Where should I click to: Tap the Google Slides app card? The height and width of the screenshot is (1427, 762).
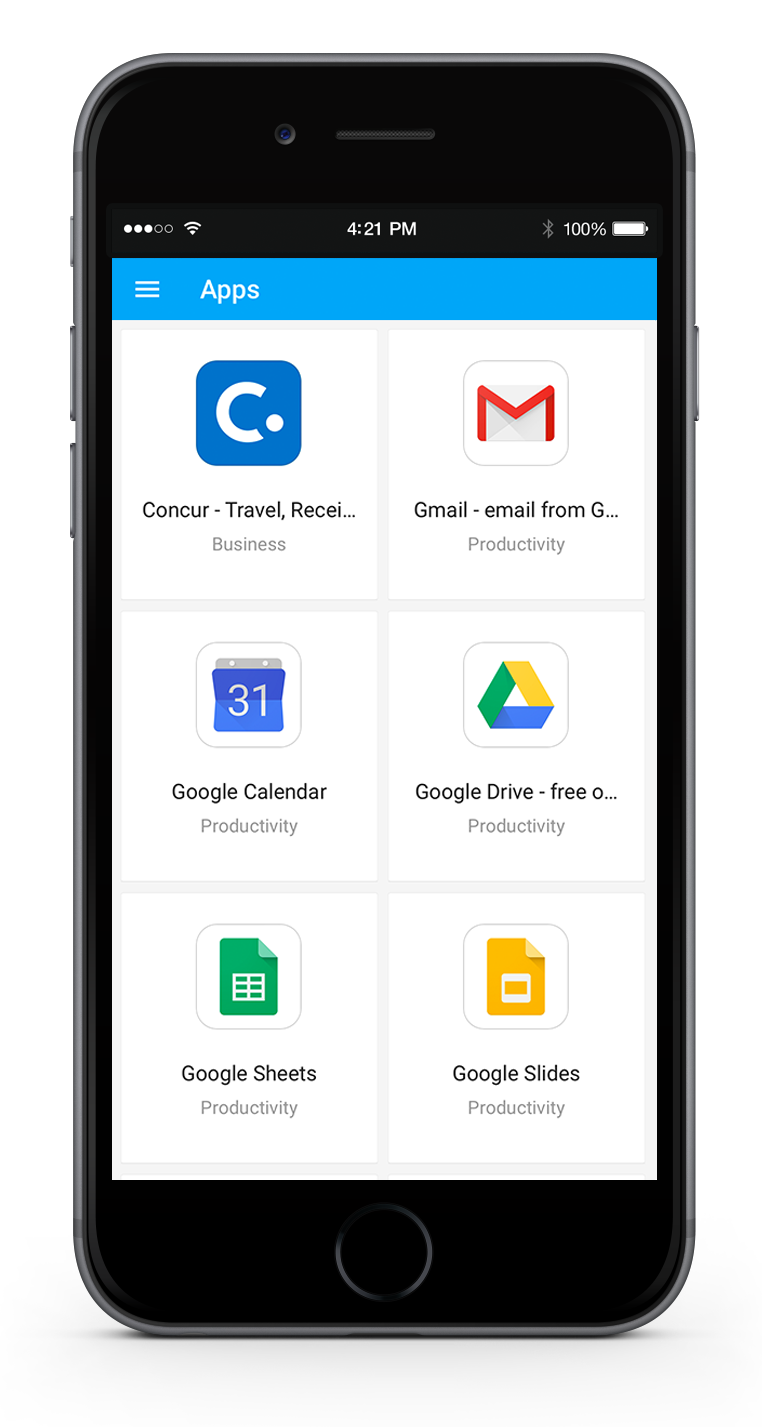point(516,1027)
